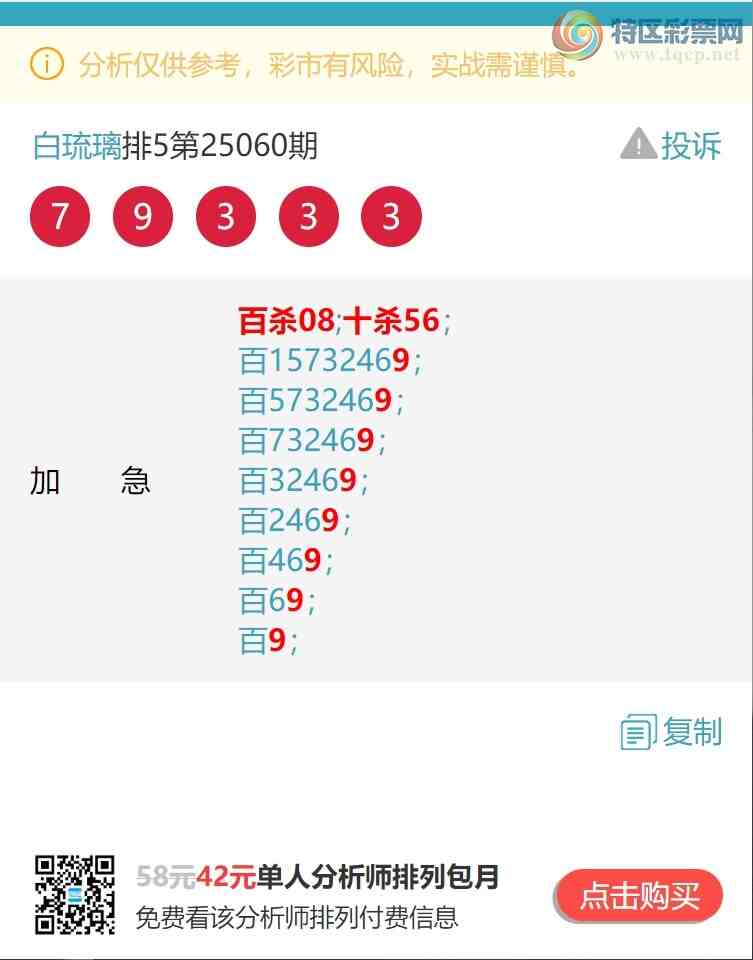Open analyst 白琉璃's profile link
This screenshot has height=960, width=753.
(x=77, y=147)
